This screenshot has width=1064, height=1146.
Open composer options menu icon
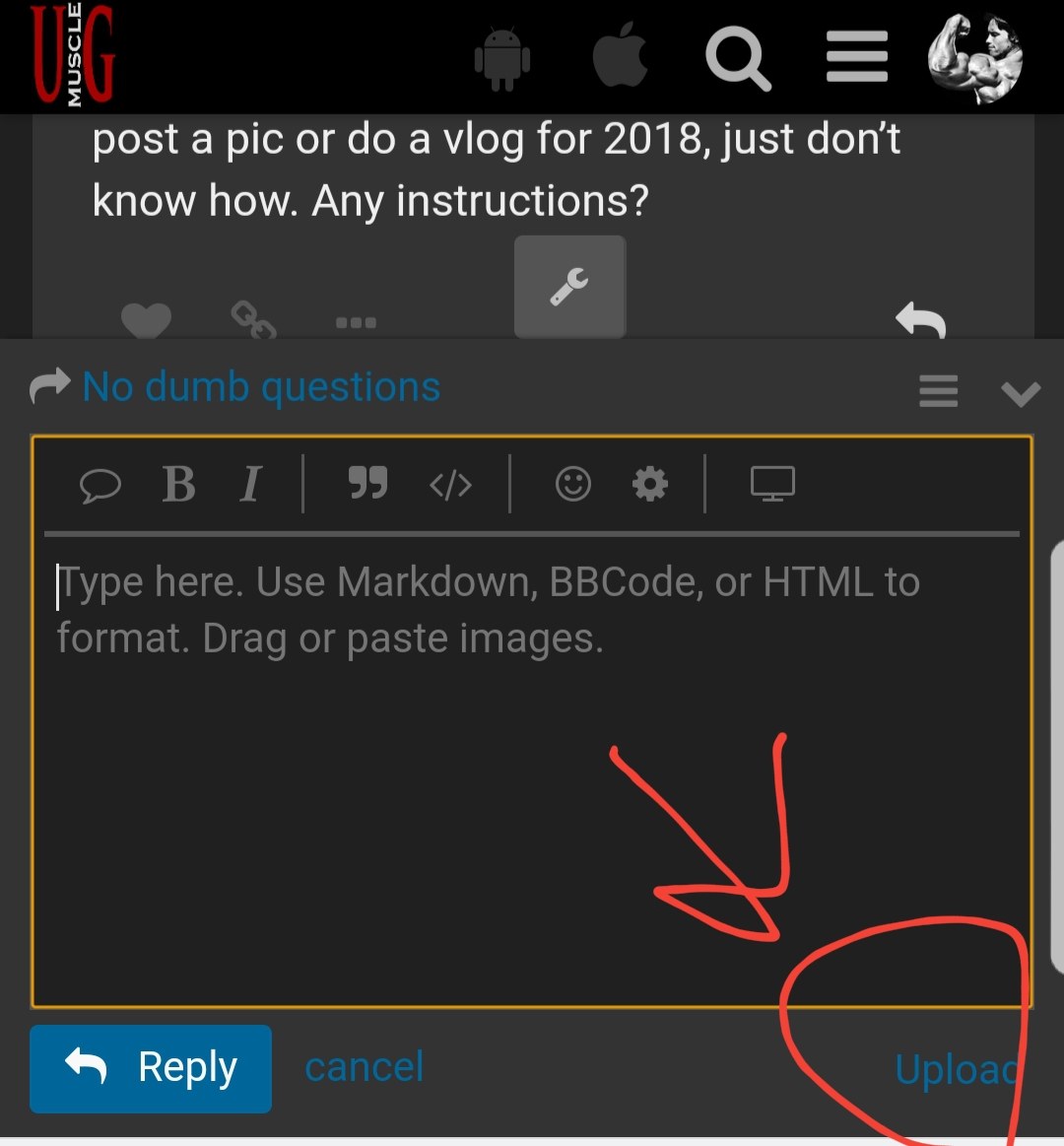[x=938, y=391]
